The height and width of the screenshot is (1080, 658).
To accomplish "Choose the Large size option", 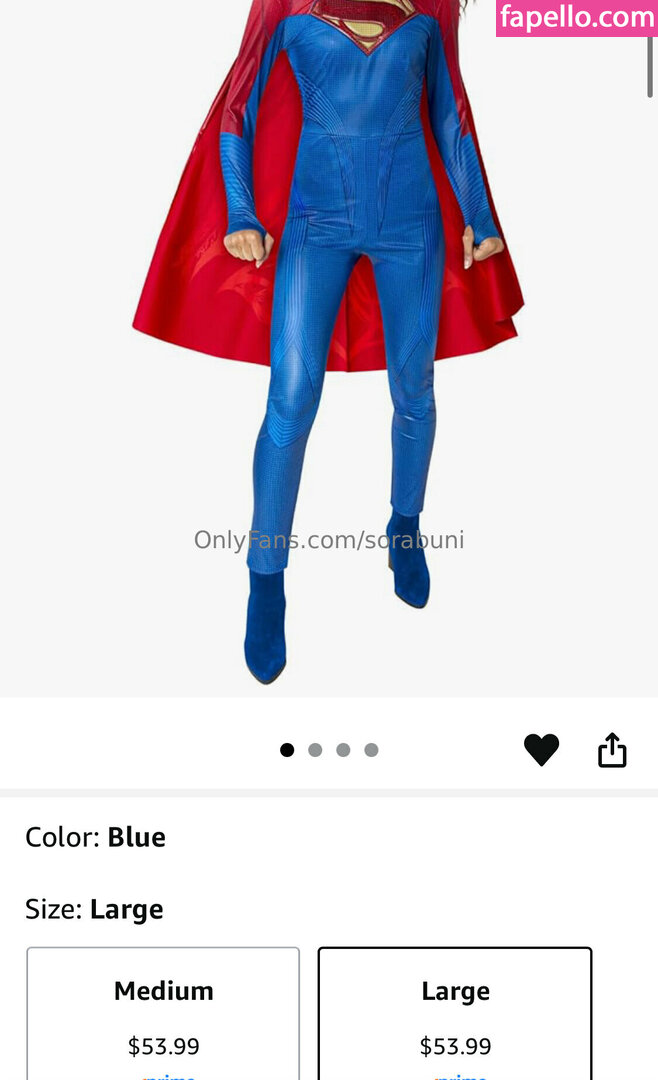I will click(455, 1015).
